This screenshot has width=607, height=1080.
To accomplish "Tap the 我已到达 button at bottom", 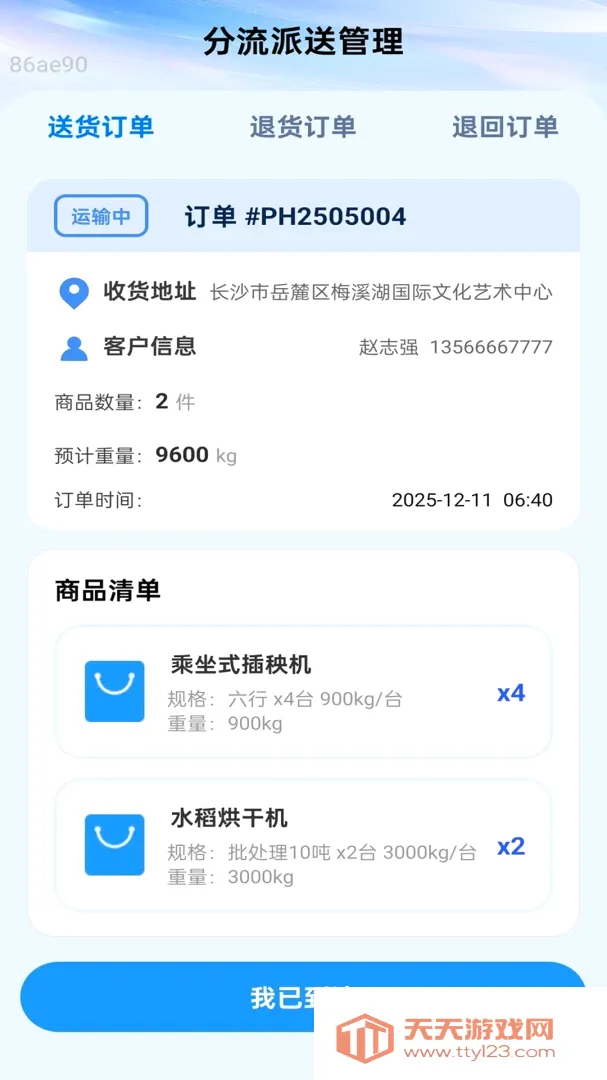I will click(x=302, y=997).
